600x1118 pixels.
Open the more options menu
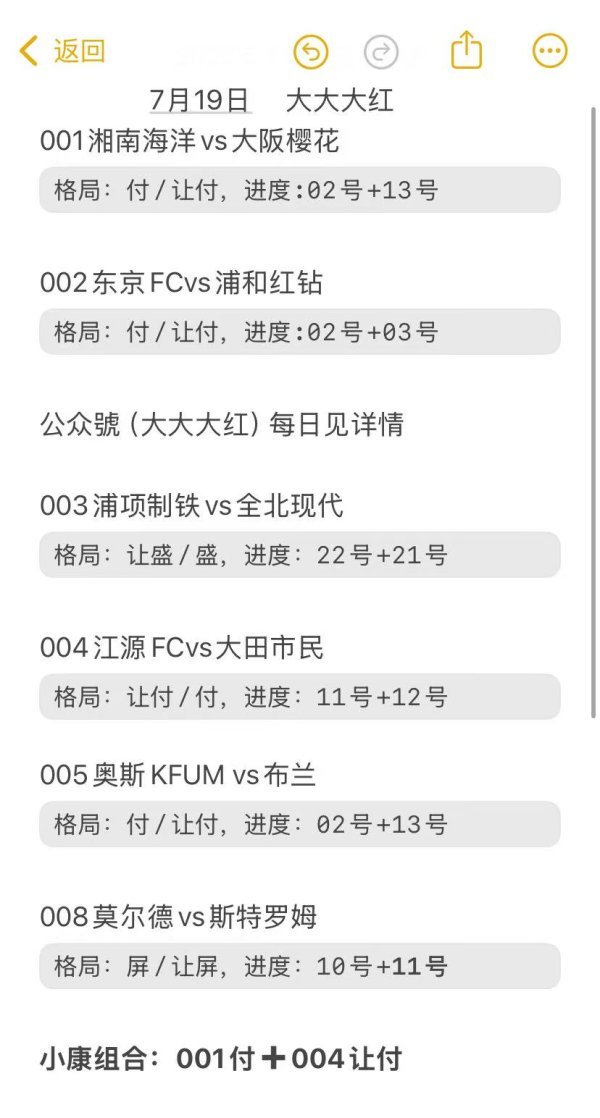[550, 51]
